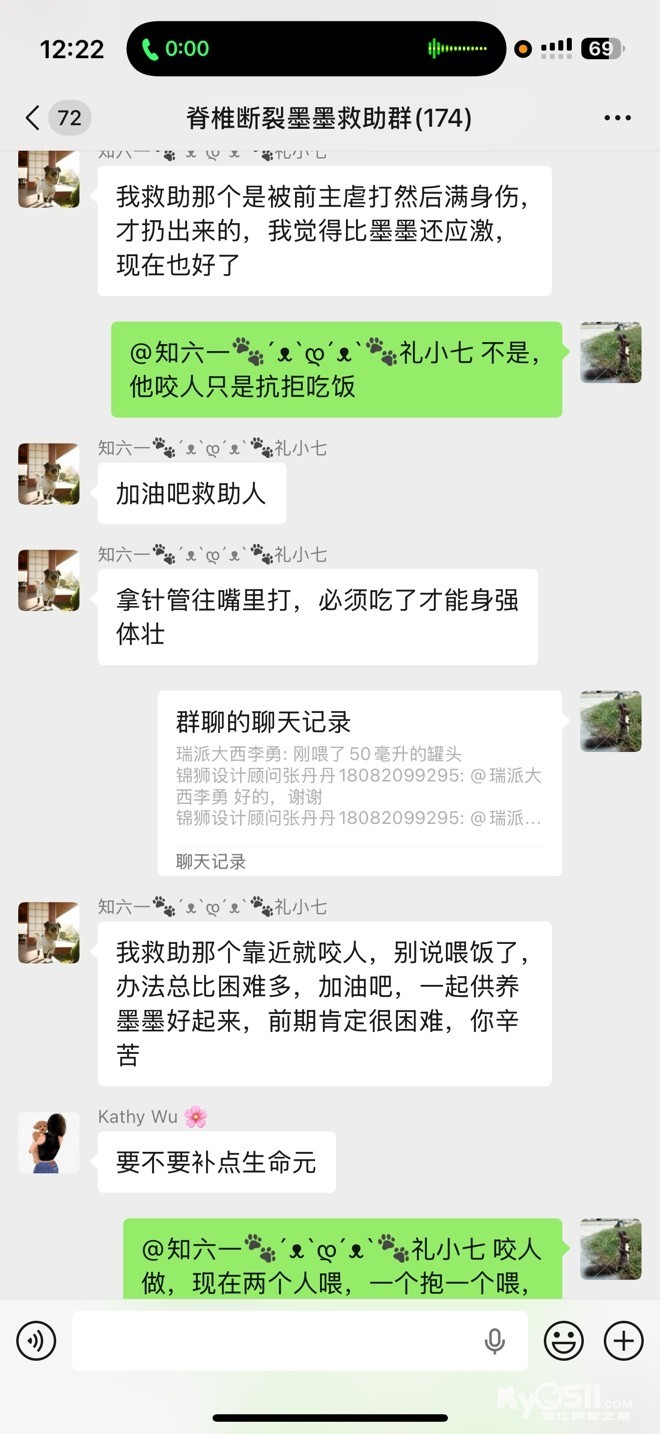Open the group chat options menu

617,118
